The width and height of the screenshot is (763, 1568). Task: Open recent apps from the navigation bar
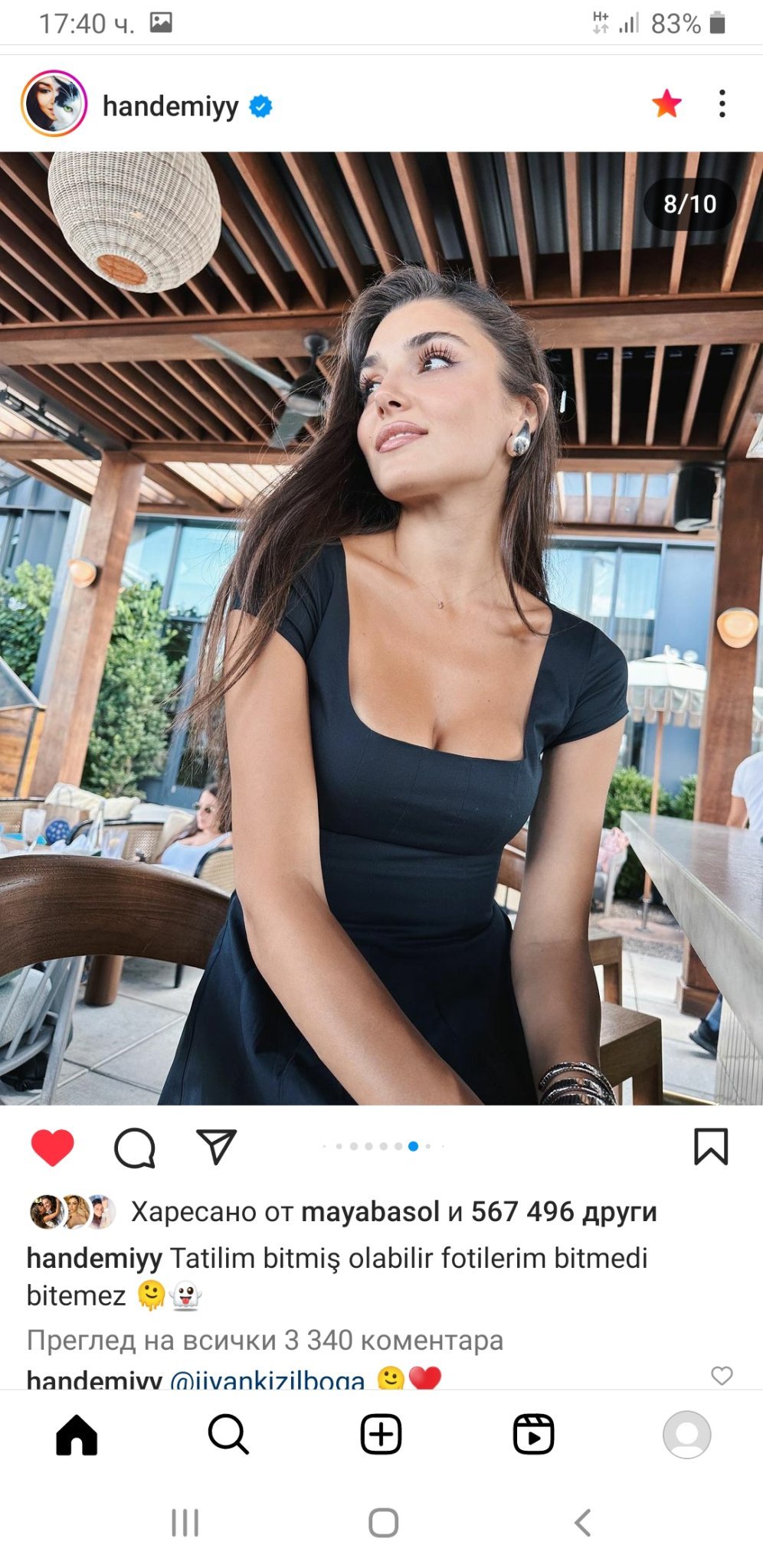(x=185, y=1523)
